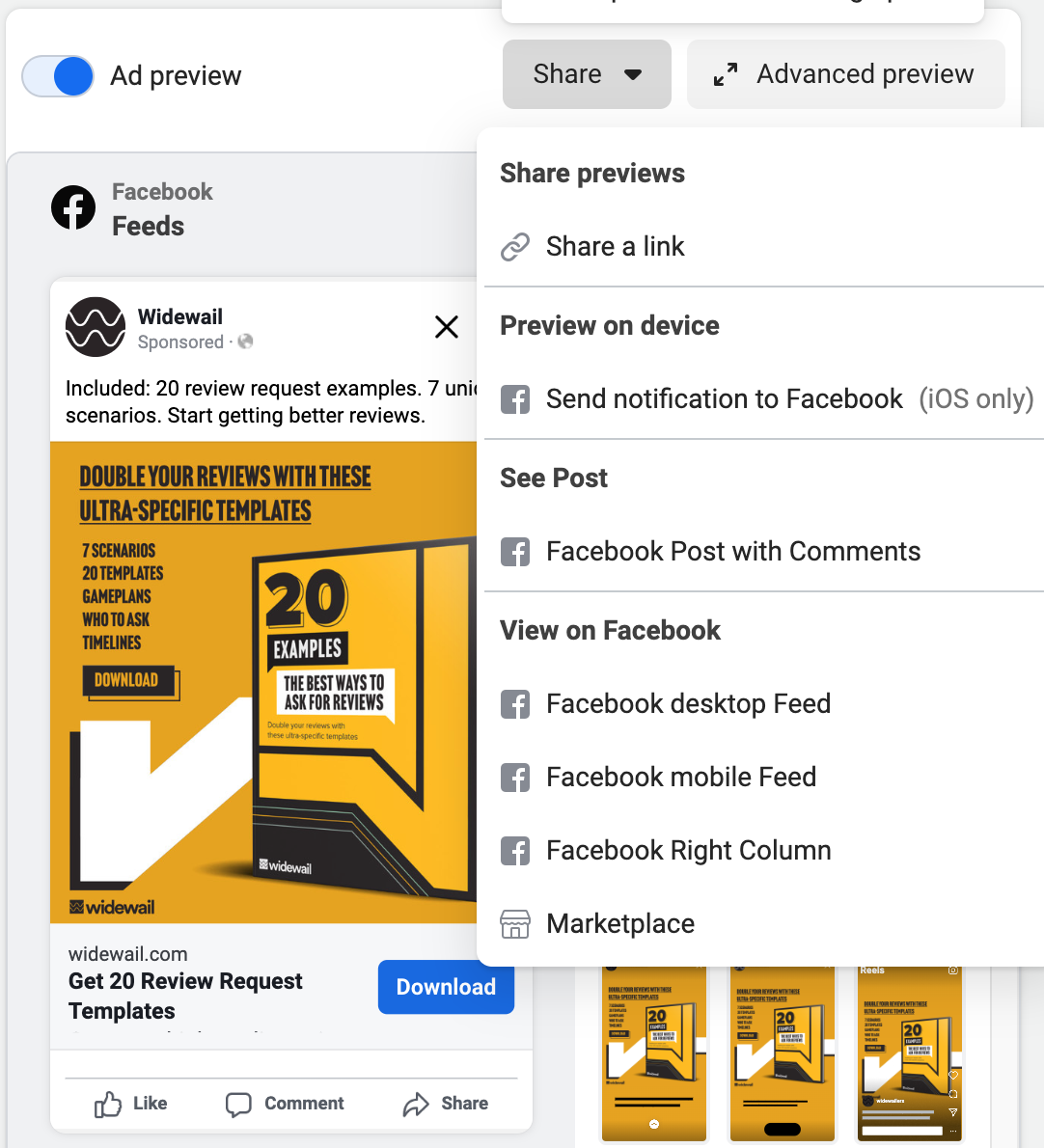Comment on the Widewail post
The height and width of the screenshot is (1148, 1044).
point(286,1104)
